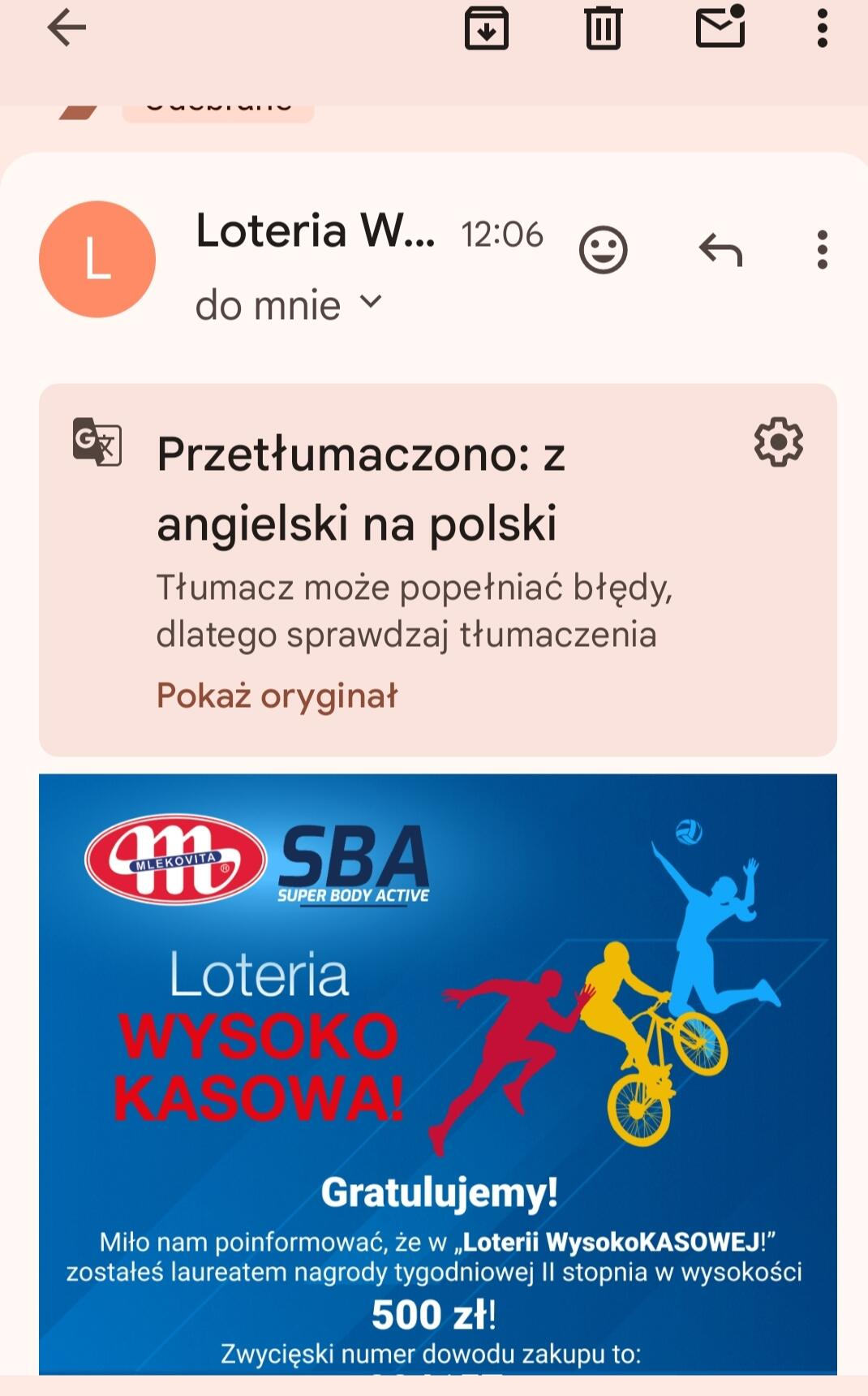The height and width of the screenshot is (1396, 868).
Task: Reply to the Loteria email
Action: [720, 250]
